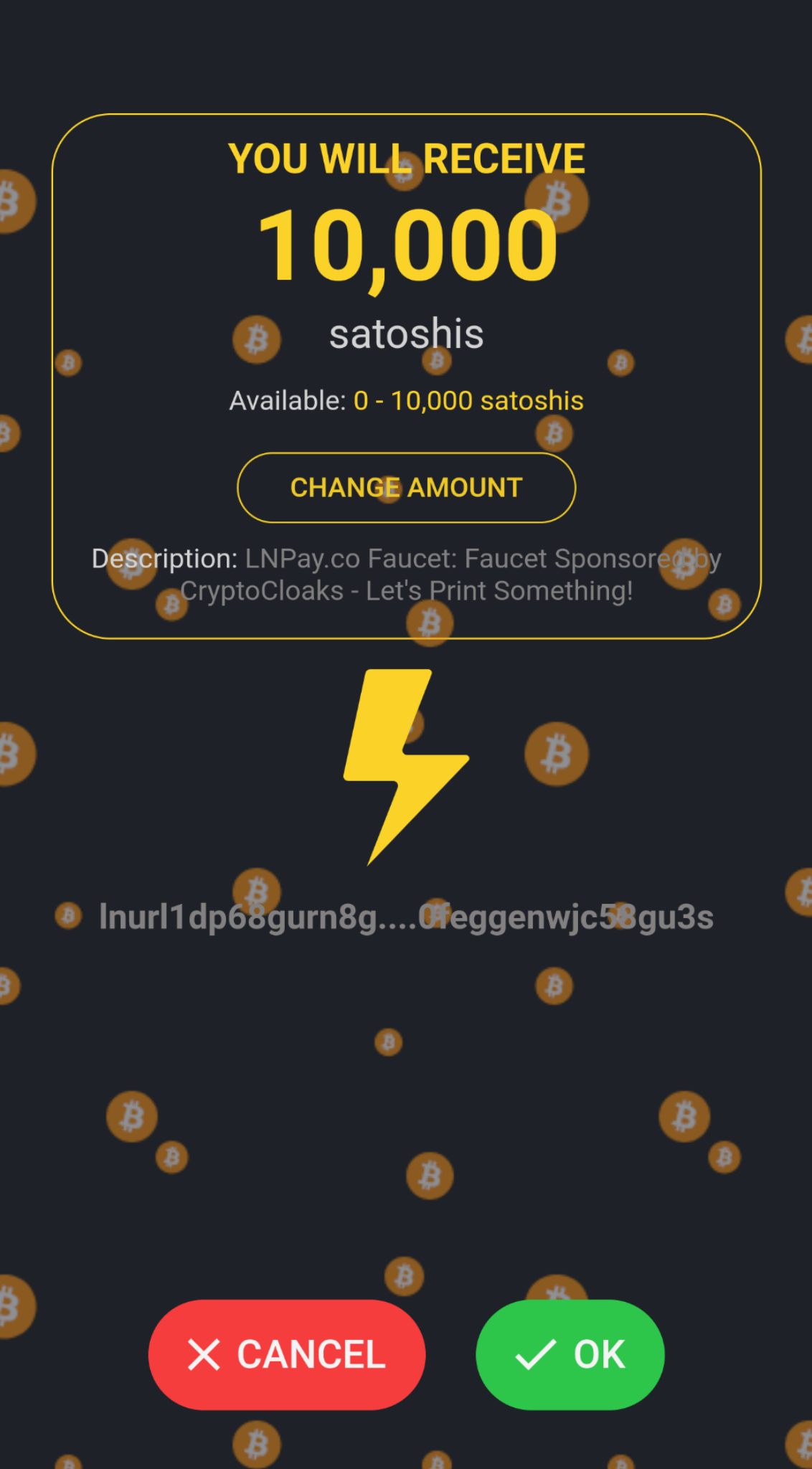This screenshot has height=1469, width=812.
Task: Confirm receiving with the OK button
Action: coord(570,1354)
